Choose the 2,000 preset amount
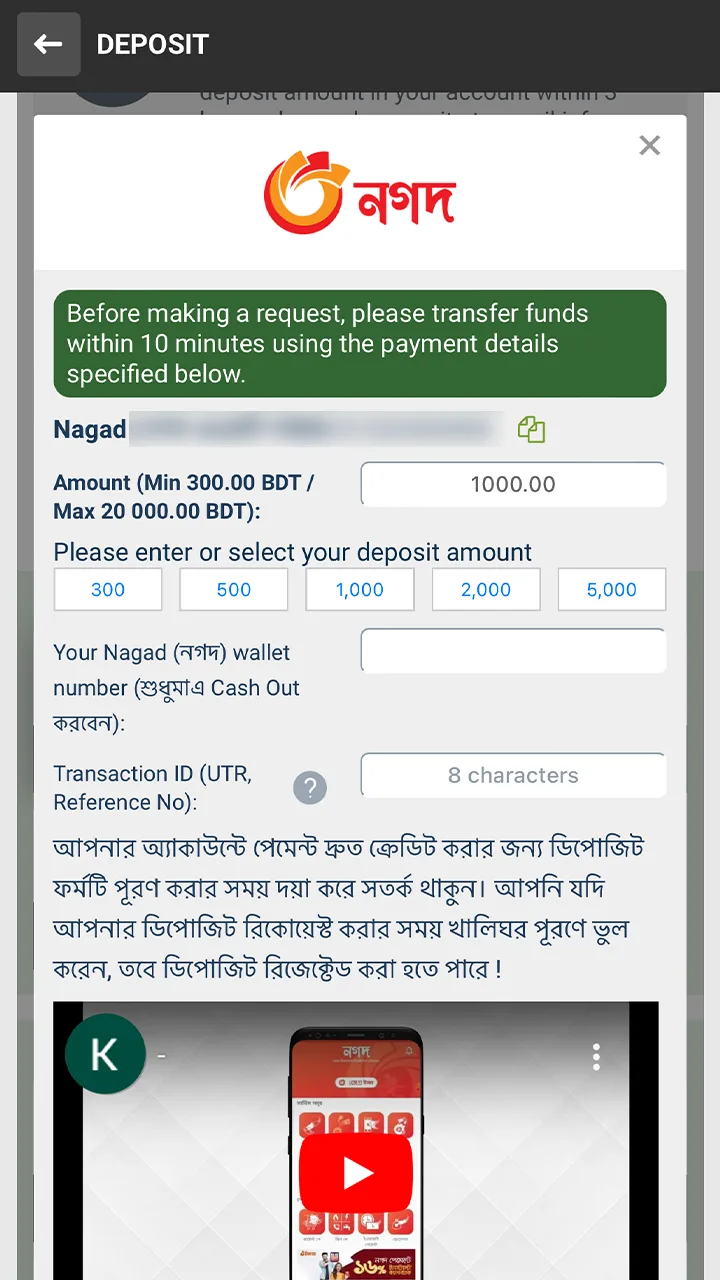This screenshot has height=1280, width=720. click(x=485, y=589)
